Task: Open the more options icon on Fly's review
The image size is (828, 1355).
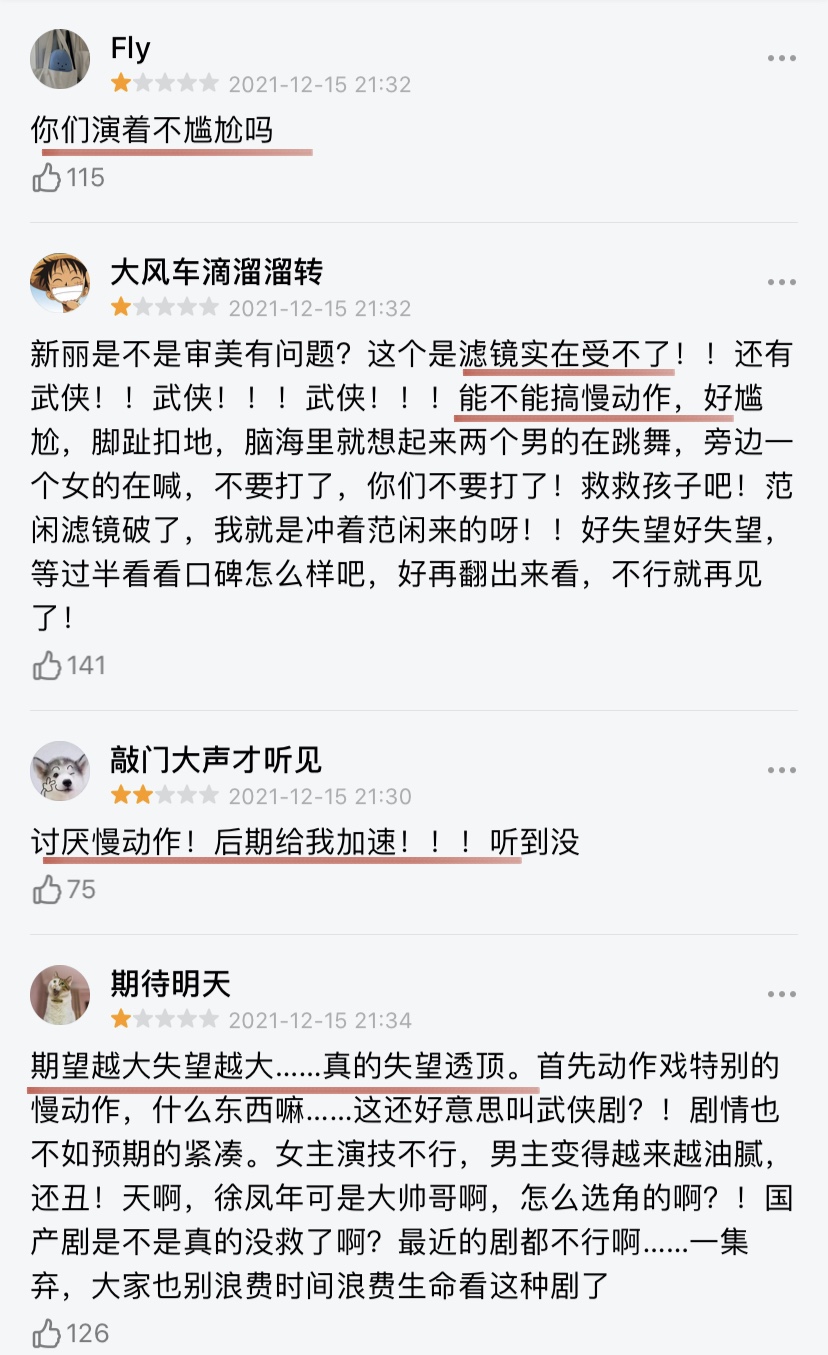Action: [x=779, y=58]
